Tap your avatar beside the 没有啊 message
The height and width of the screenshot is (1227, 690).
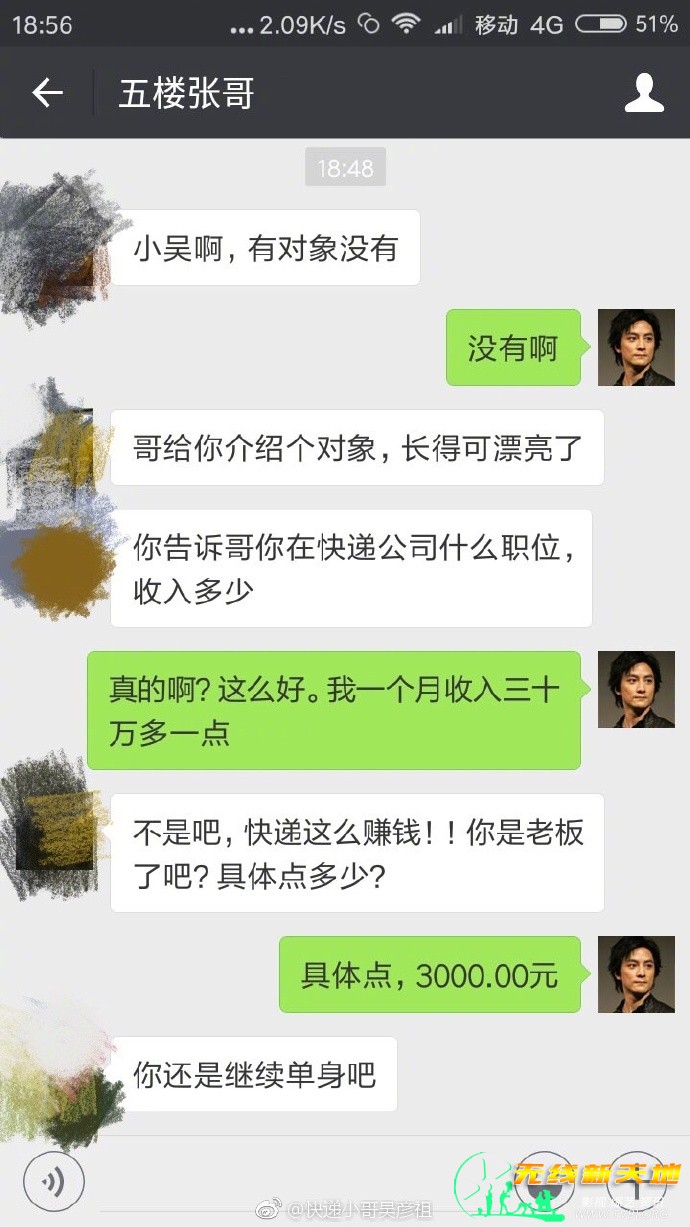coord(636,347)
